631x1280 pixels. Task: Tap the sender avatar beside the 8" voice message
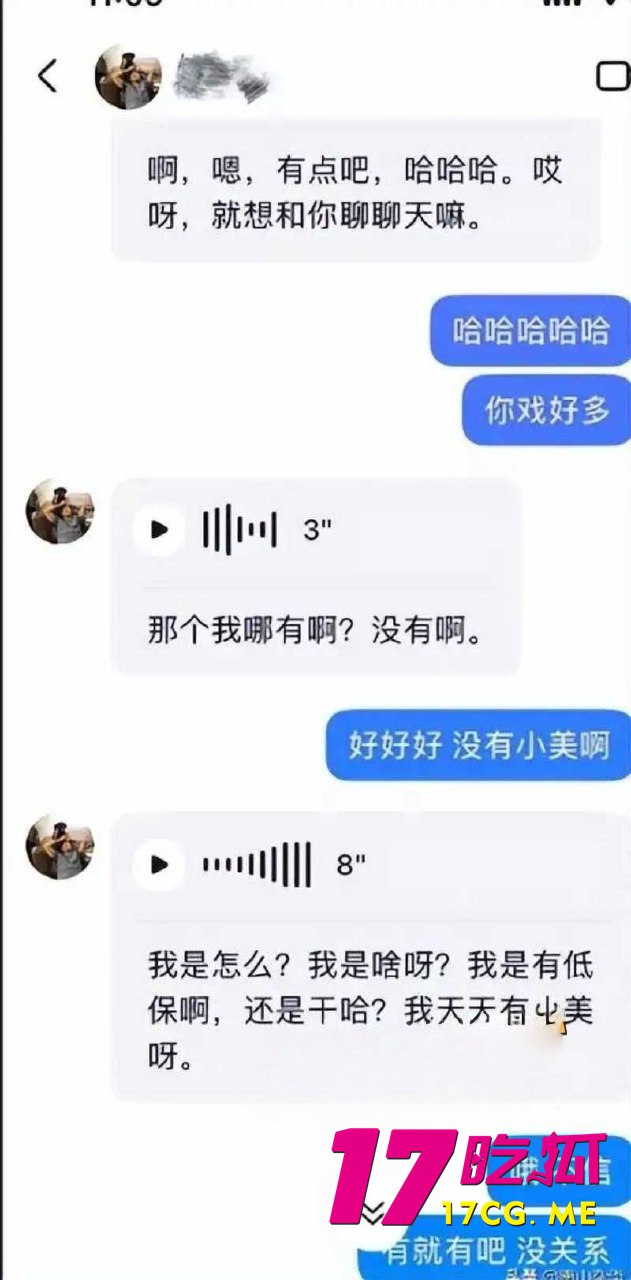point(60,846)
